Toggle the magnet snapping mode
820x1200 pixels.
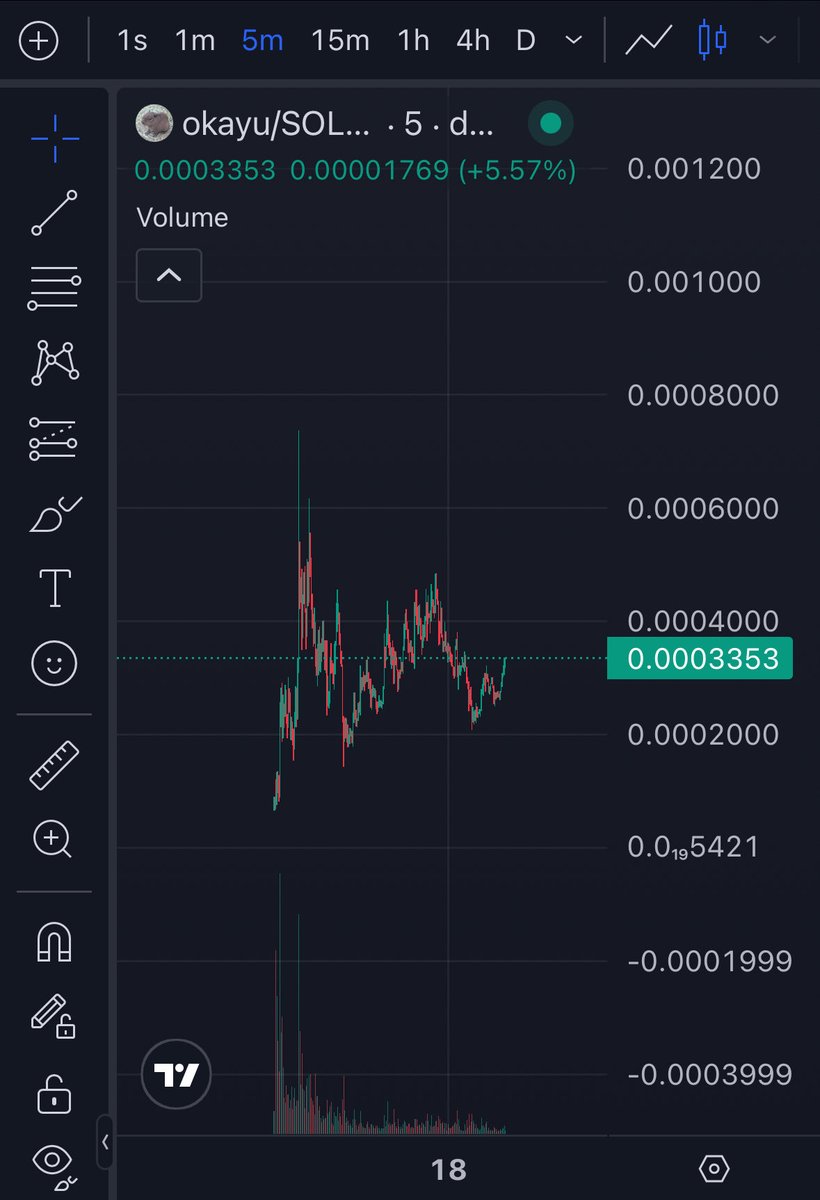(x=54, y=941)
